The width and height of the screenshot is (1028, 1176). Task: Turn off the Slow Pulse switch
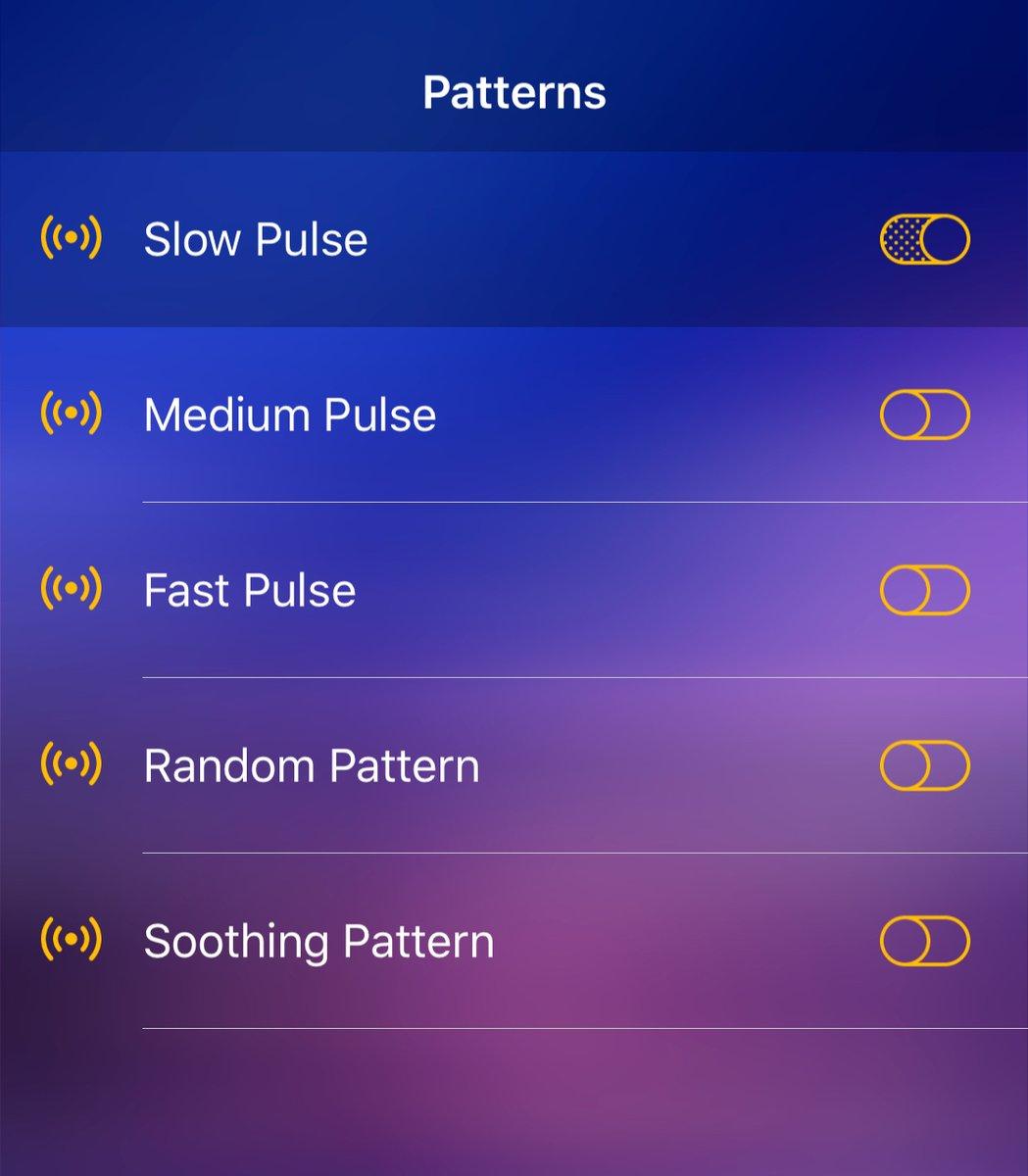[924, 240]
